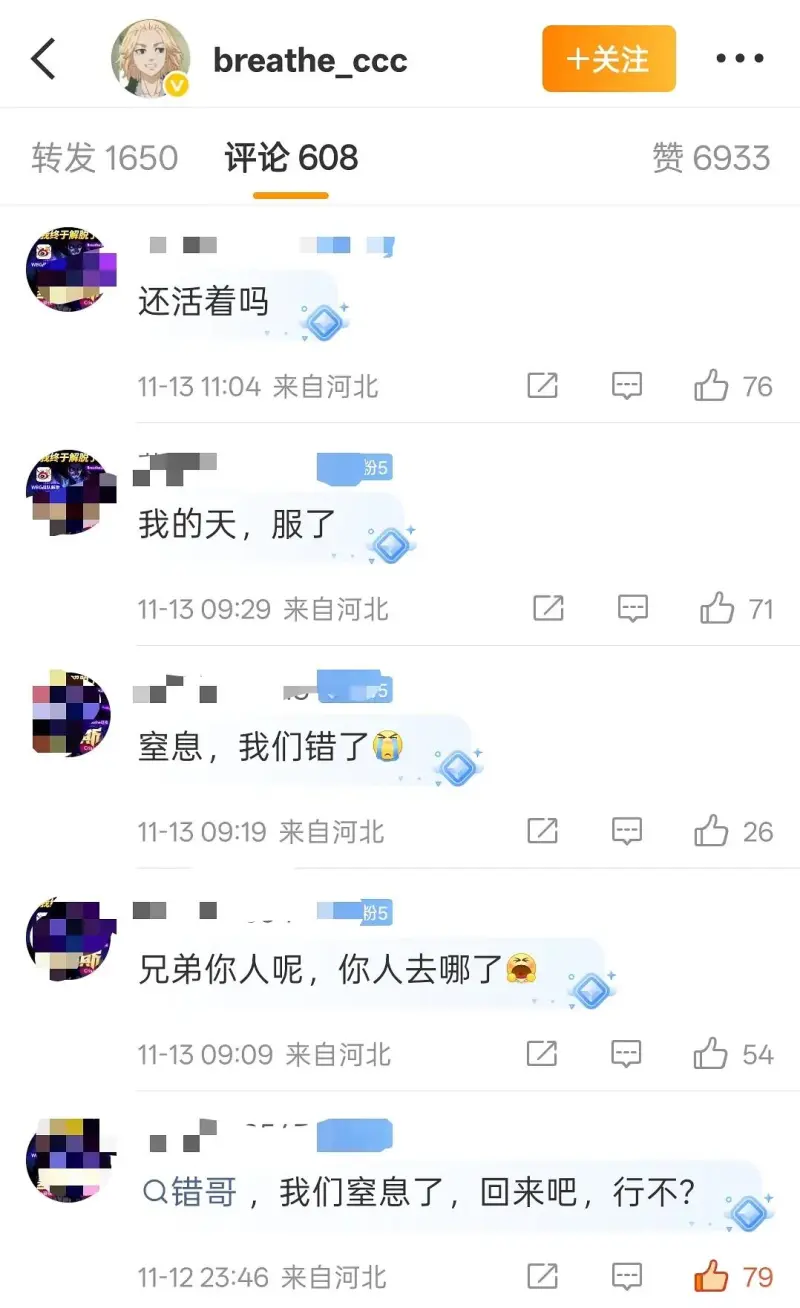Screen dimensions: 800x1308
Task: Like the comment 还活着吗
Action: [711, 386]
